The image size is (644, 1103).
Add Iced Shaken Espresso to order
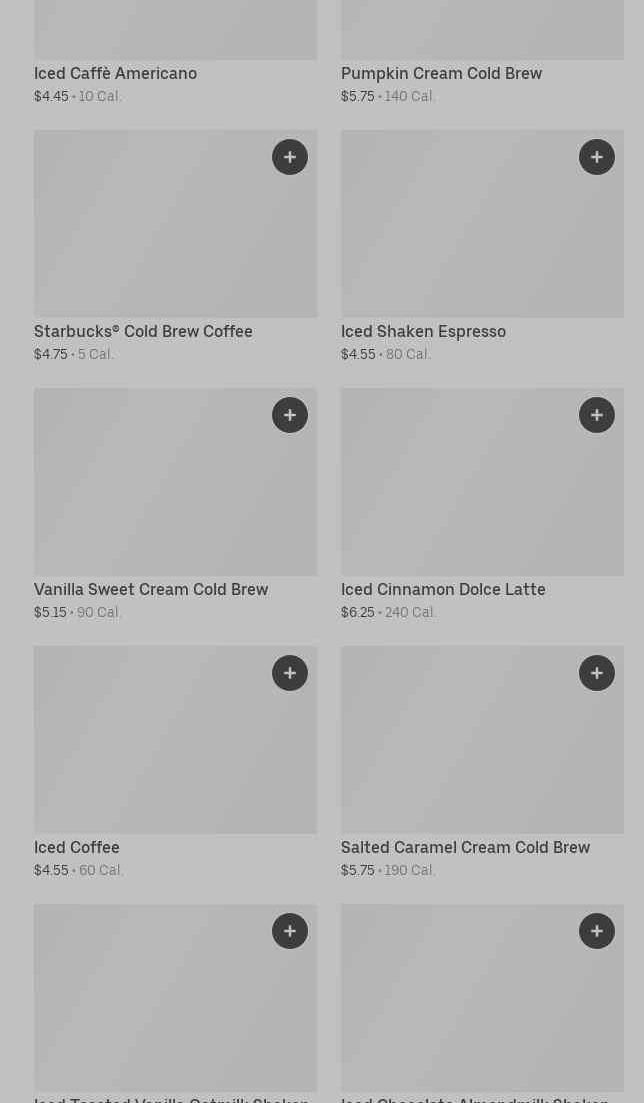pos(597,157)
